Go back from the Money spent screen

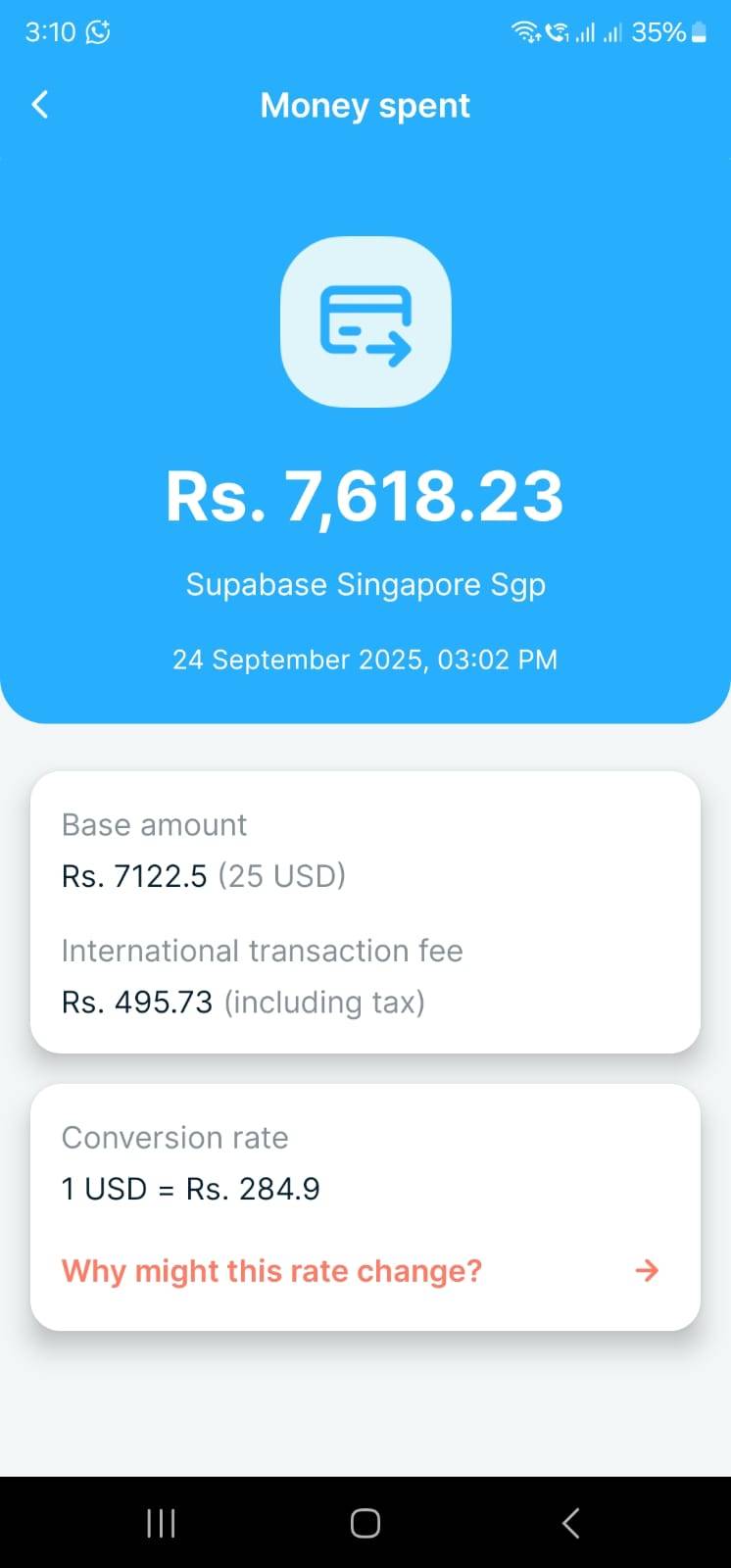[x=40, y=105]
